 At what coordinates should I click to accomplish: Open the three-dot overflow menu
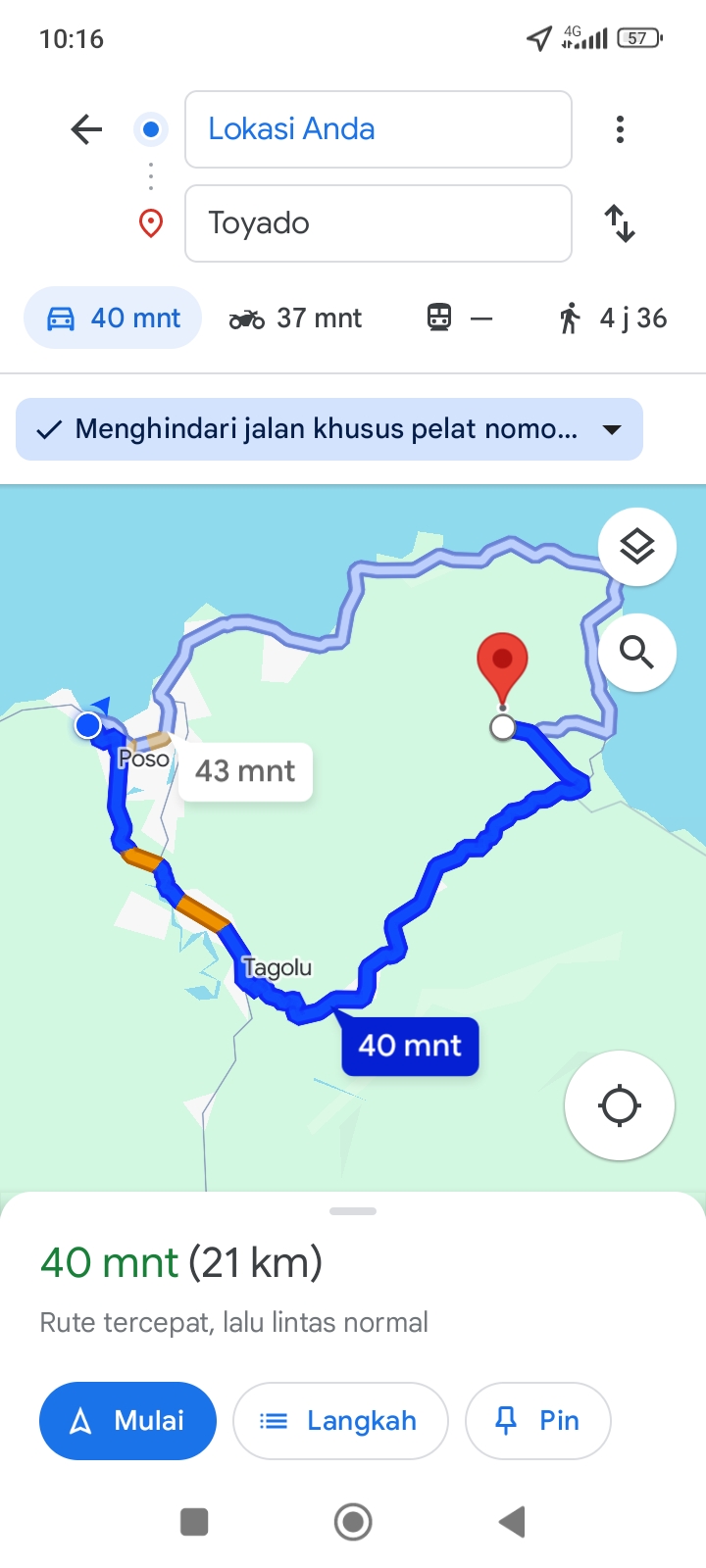(620, 129)
